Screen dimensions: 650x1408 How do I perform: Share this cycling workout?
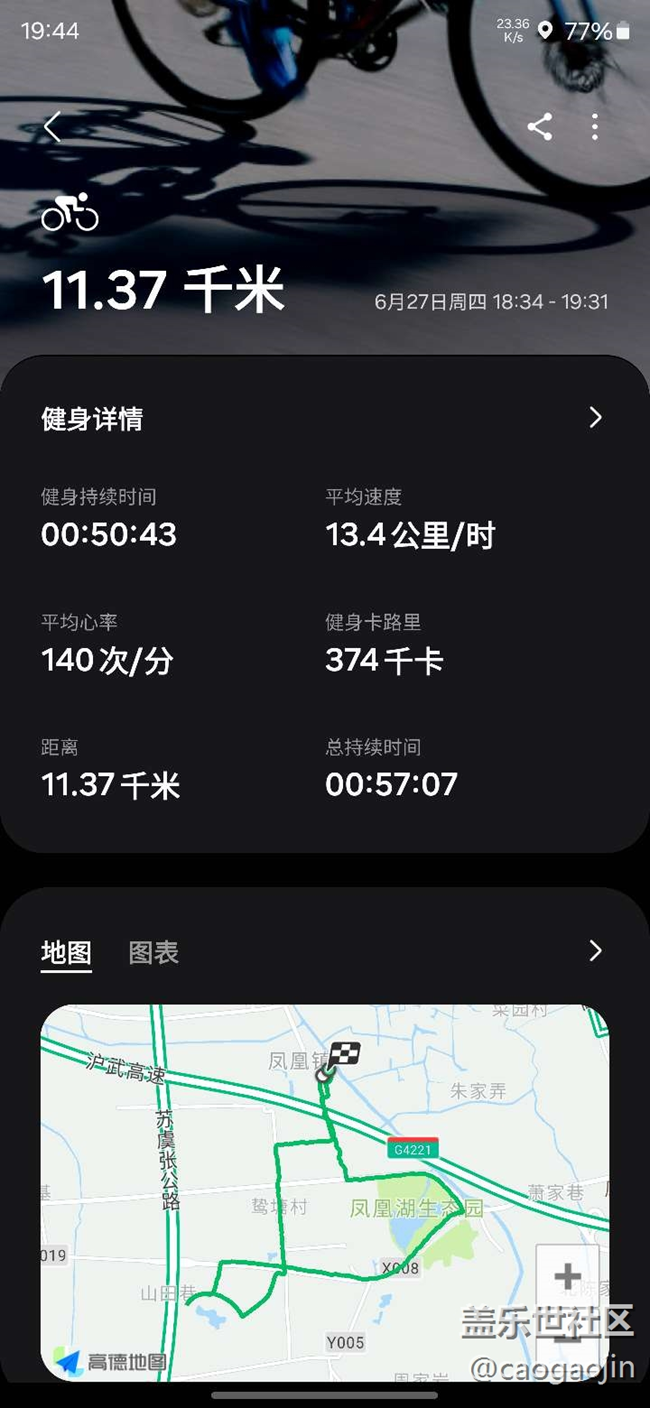tap(540, 127)
